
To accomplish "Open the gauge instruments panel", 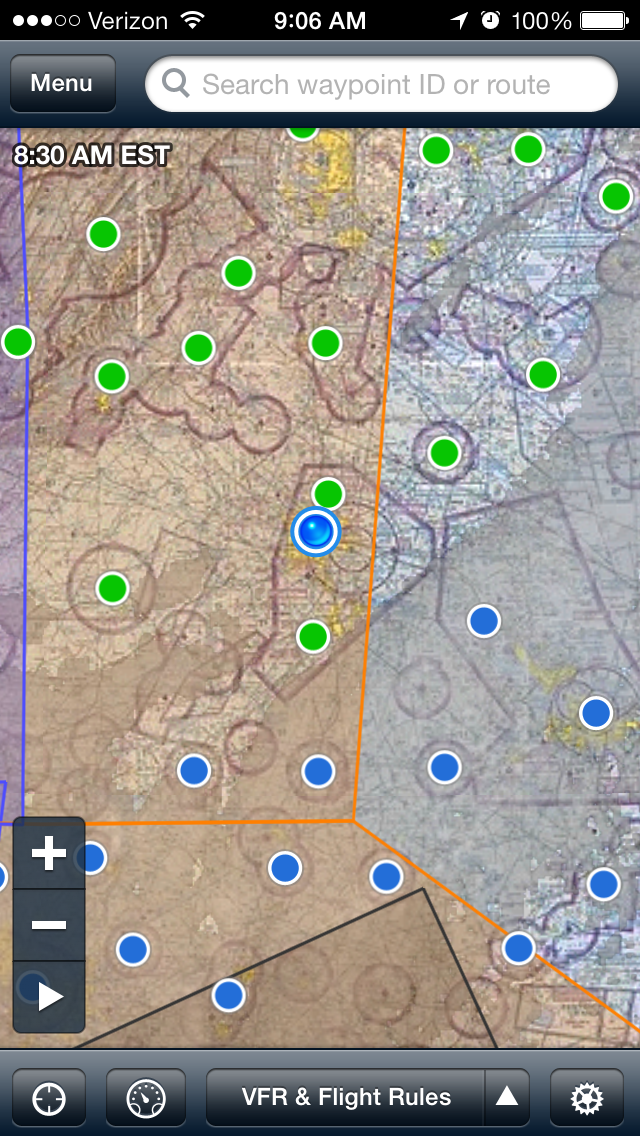I will coord(146,1098).
